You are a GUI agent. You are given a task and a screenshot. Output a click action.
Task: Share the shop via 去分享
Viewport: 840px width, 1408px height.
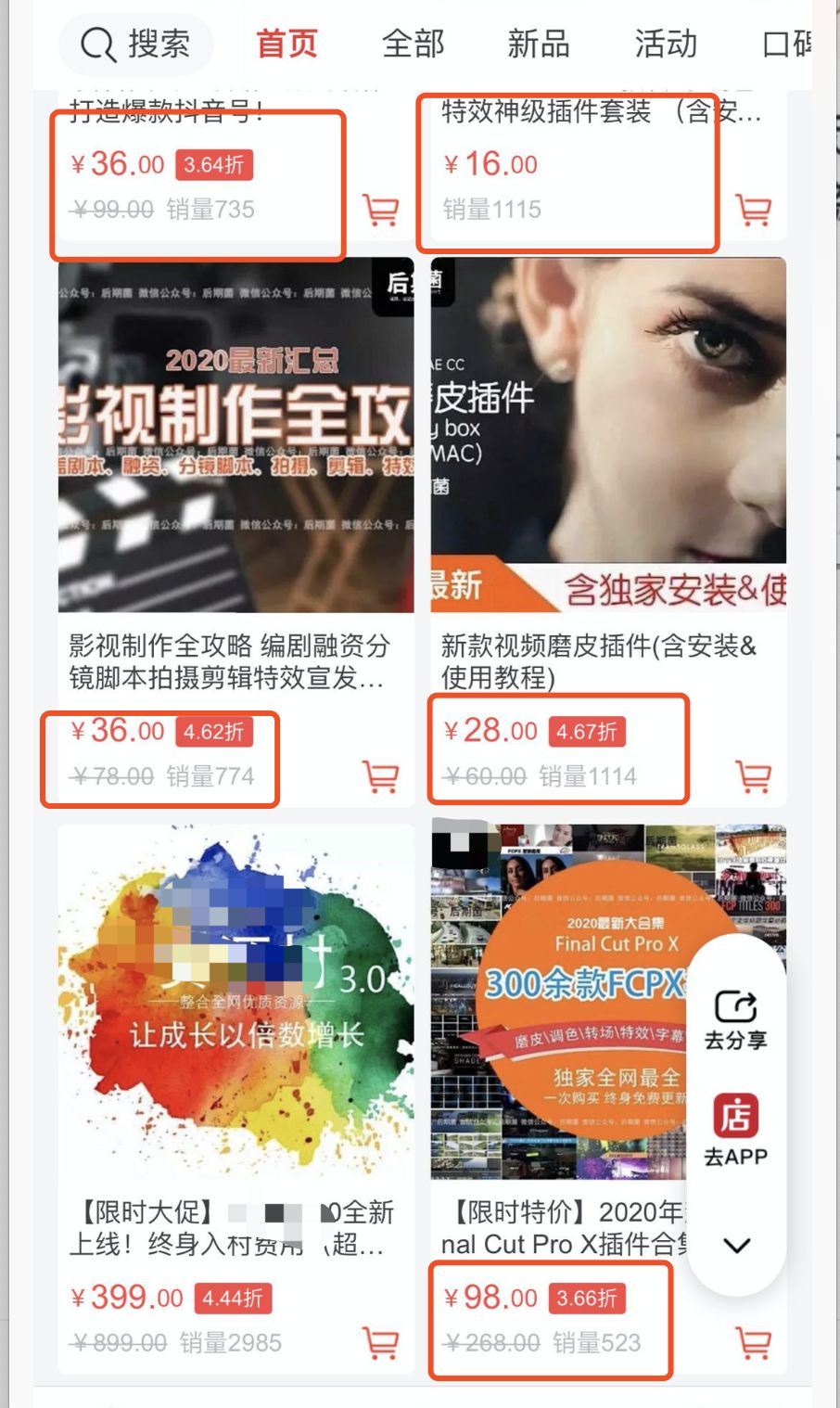[736, 1019]
